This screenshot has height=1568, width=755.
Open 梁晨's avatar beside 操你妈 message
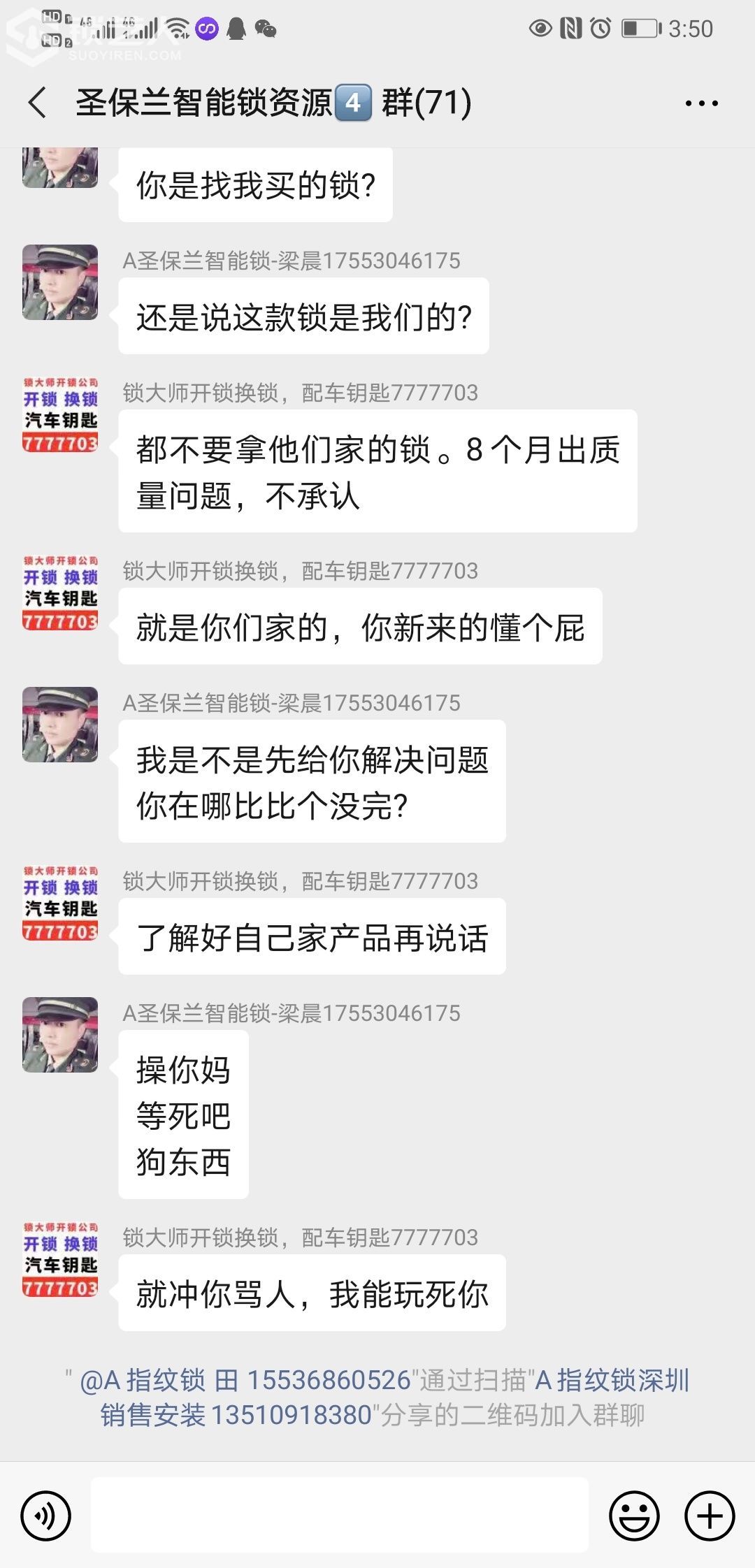click(x=60, y=1035)
